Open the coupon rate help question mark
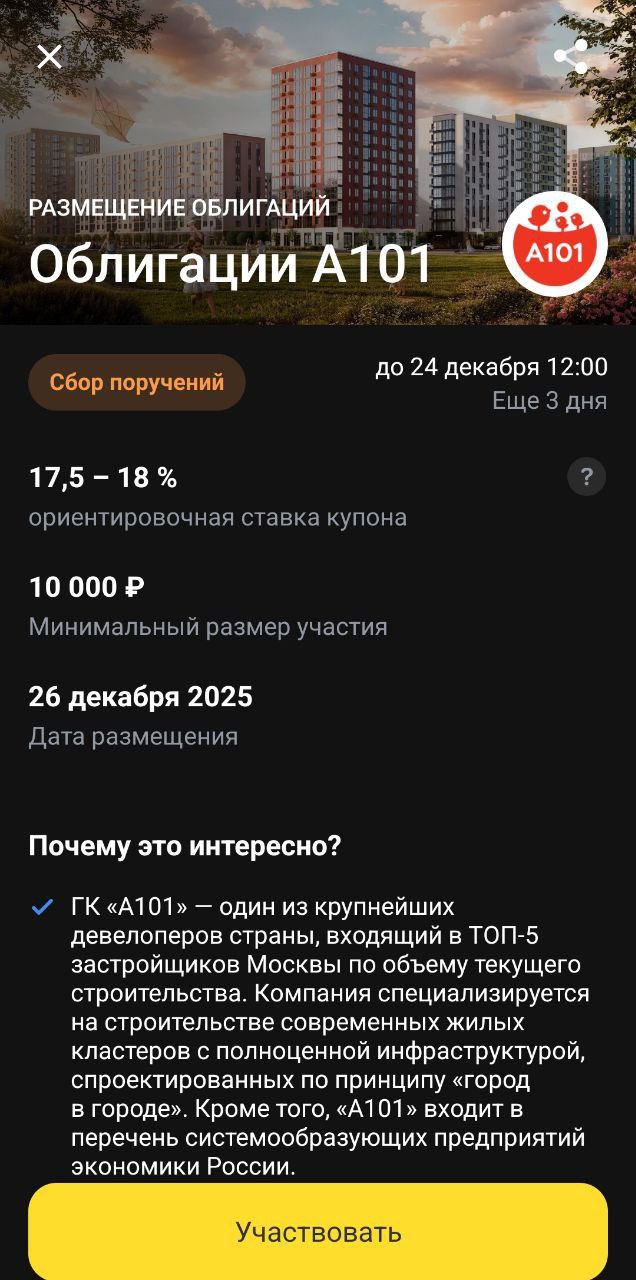636x1280 pixels. tap(587, 478)
